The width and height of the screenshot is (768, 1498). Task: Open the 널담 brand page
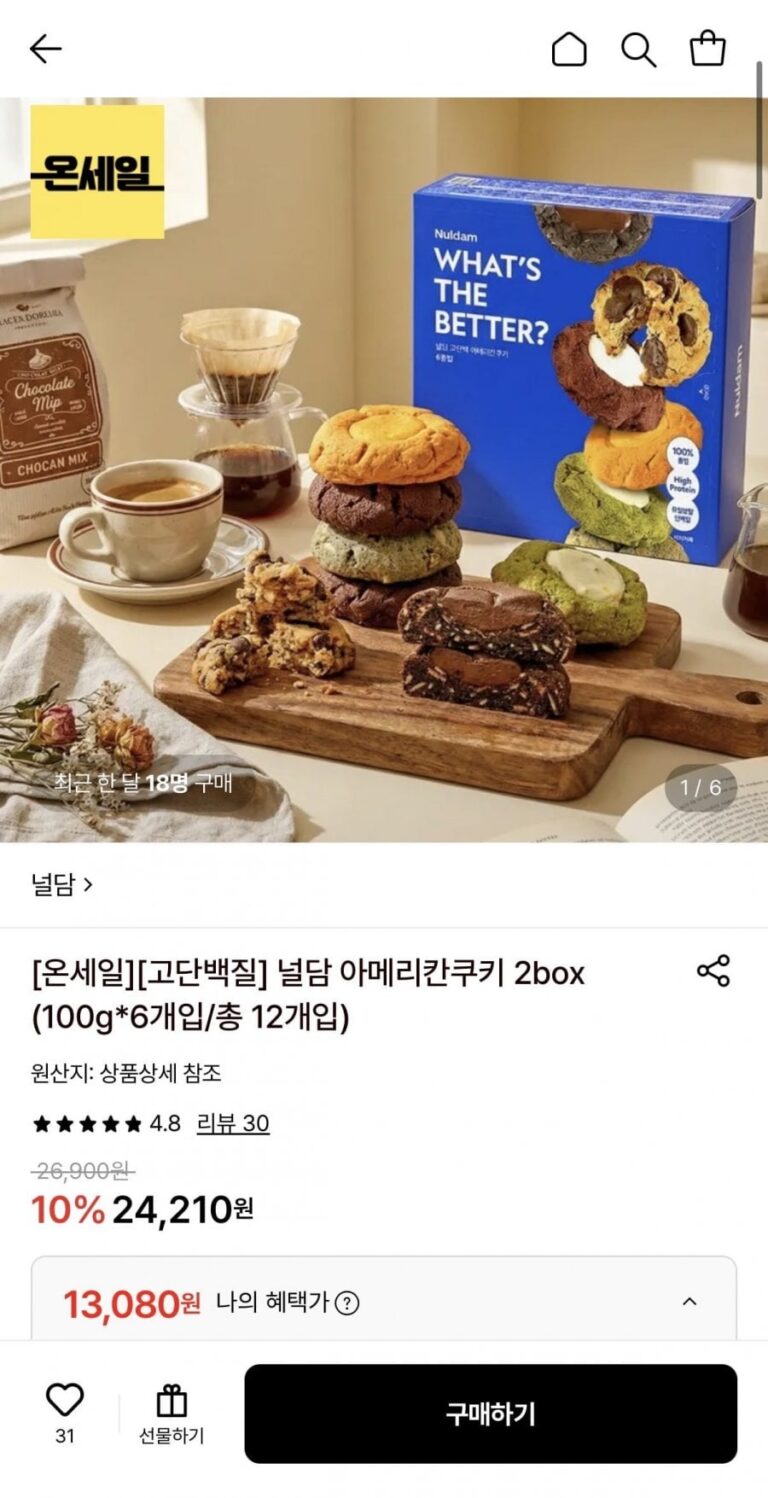pyautogui.click(x=62, y=884)
